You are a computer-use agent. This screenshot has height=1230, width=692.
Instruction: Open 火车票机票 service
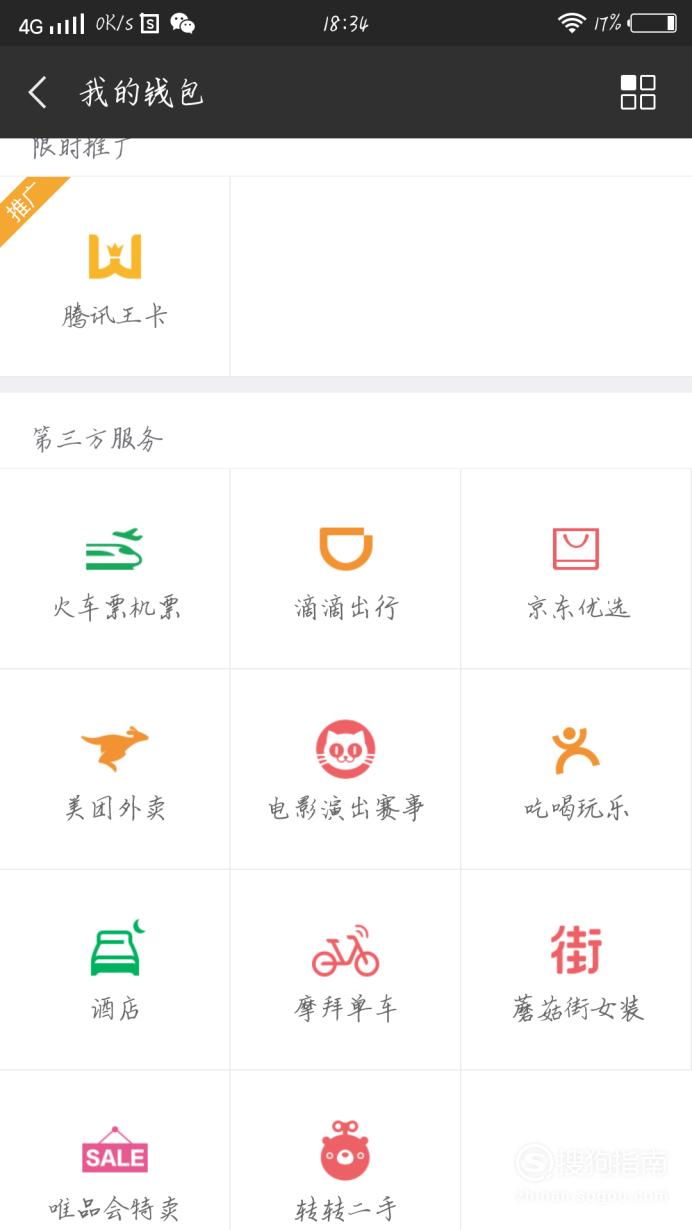[x=115, y=569]
